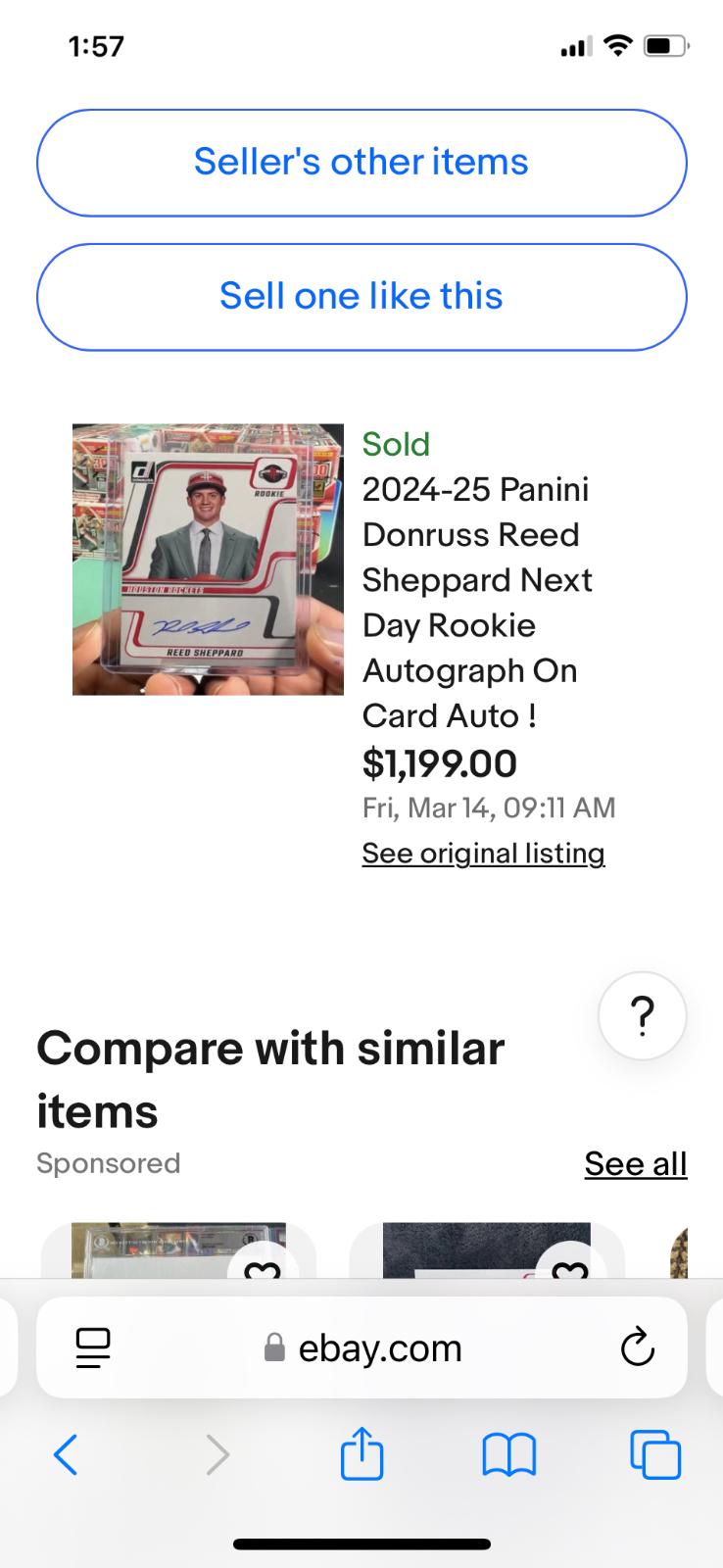Viewport: 723px width, 1568px height.
Task: See all similar items
Action: pyautogui.click(x=636, y=1163)
